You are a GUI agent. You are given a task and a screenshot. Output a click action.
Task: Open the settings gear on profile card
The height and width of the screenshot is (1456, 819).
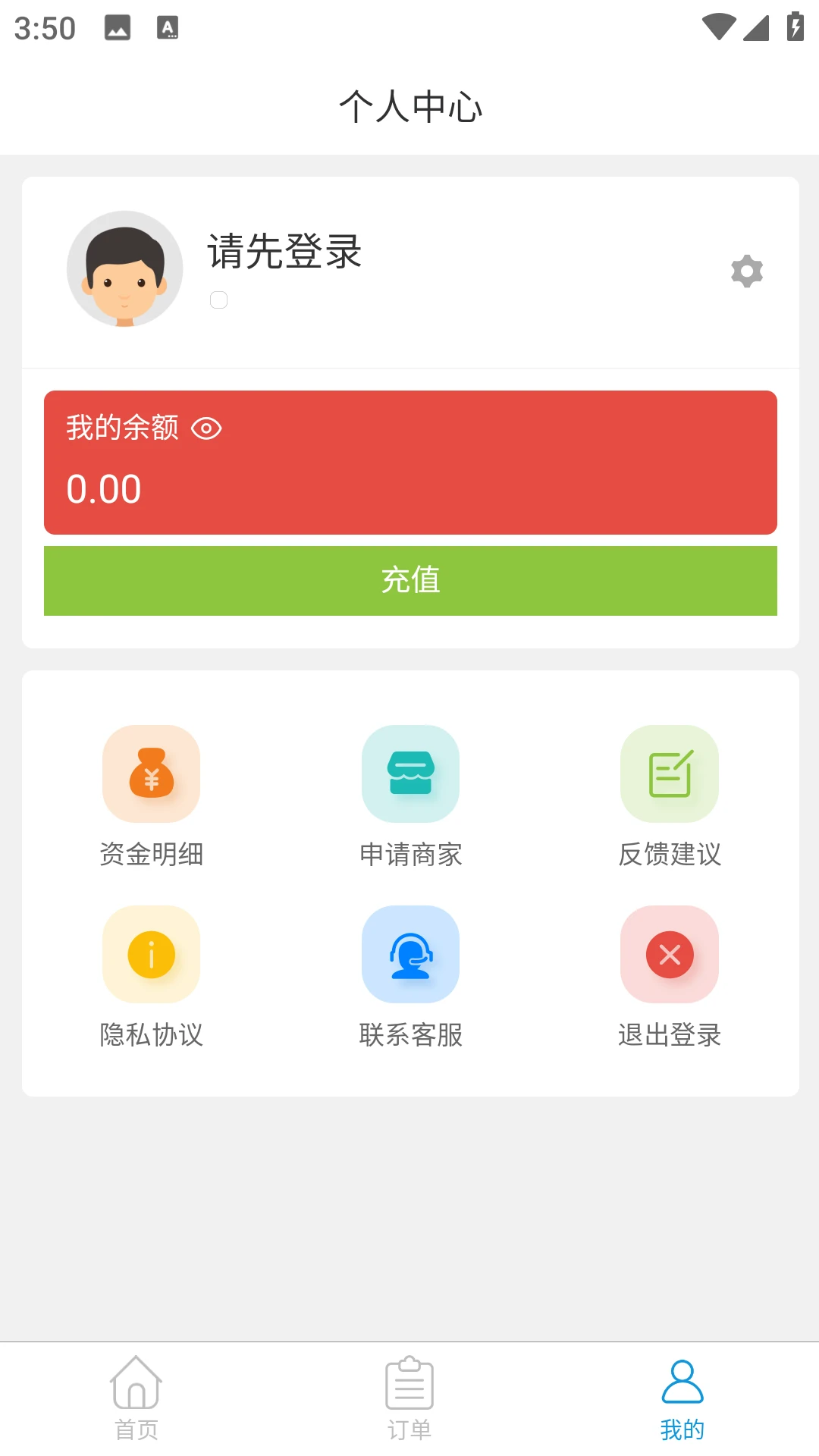point(747,271)
